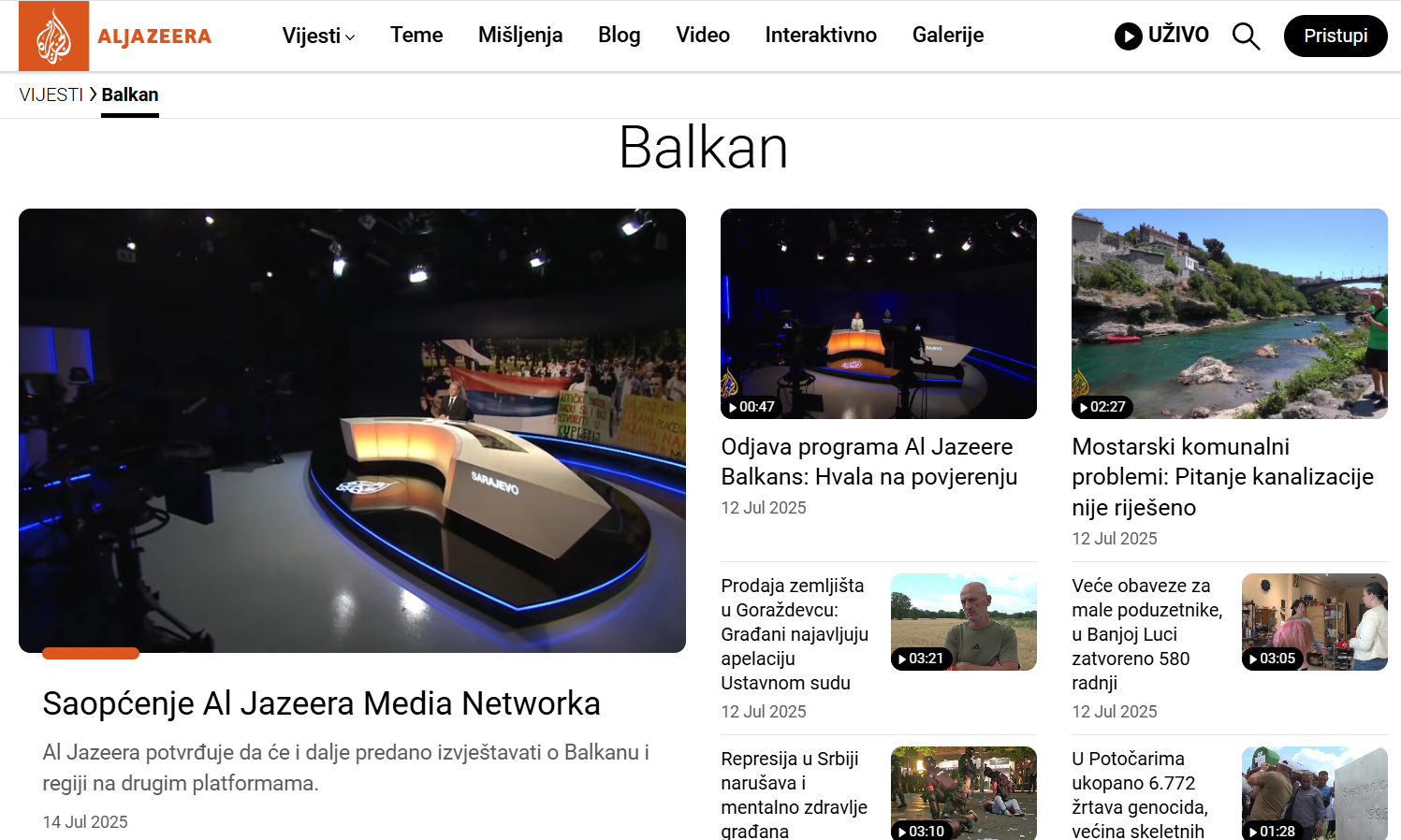This screenshot has width=1401, height=840.
Task: Go to the Interaktivno section
Action: point(821,36)
